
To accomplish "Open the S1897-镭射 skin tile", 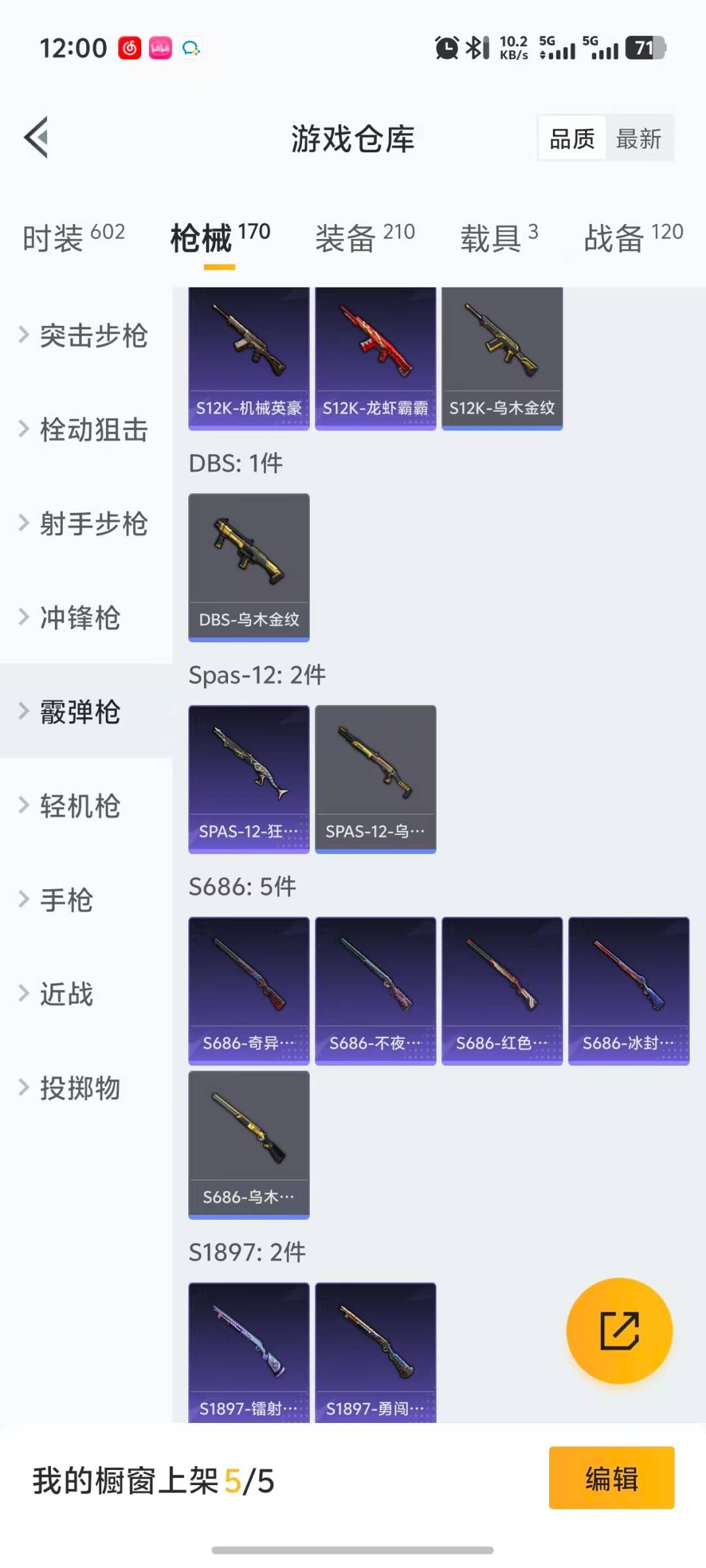I will pyautogui.click(x=248, y=1352).
